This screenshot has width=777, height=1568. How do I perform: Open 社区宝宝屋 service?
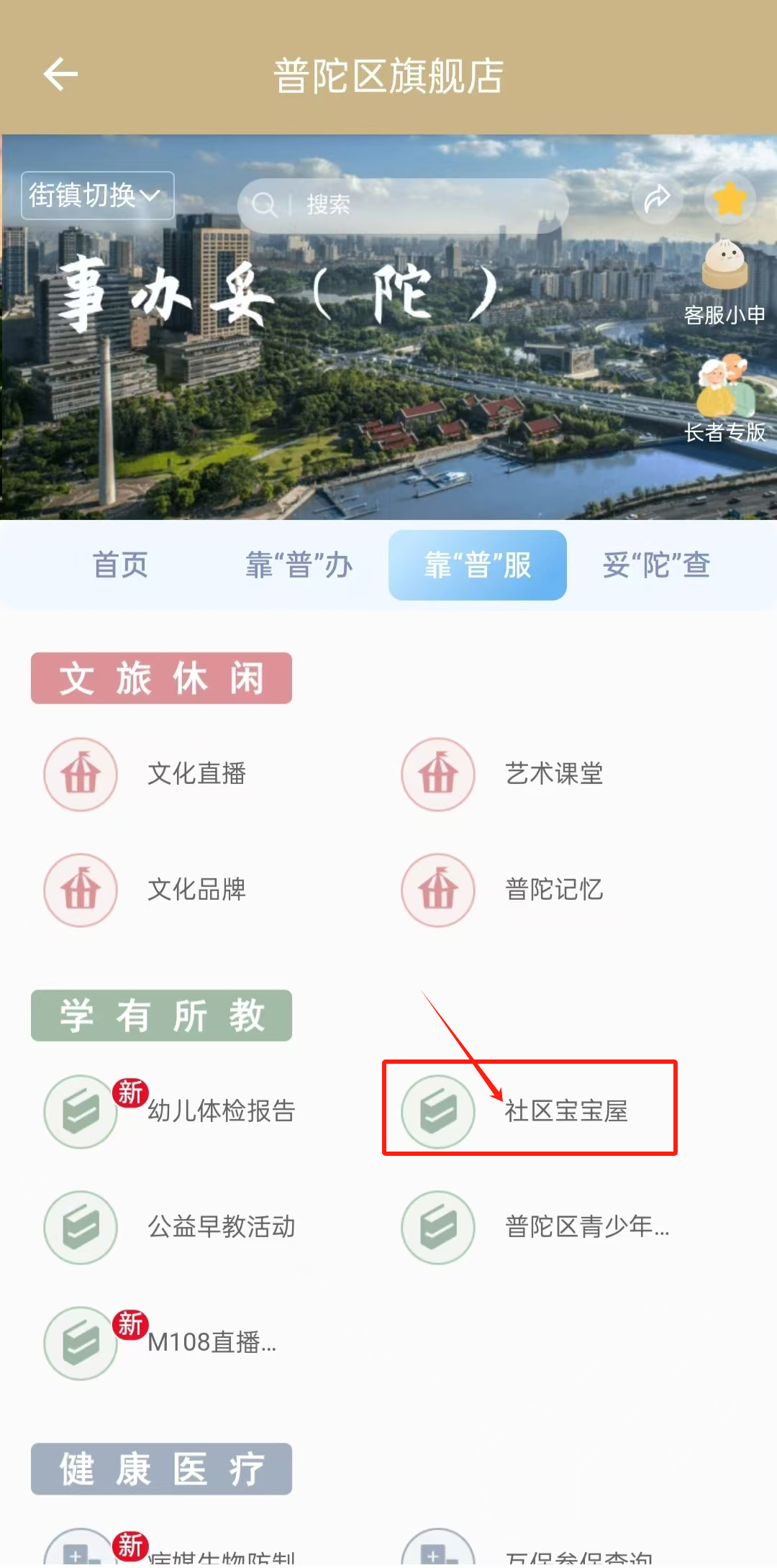point(565,1112)
